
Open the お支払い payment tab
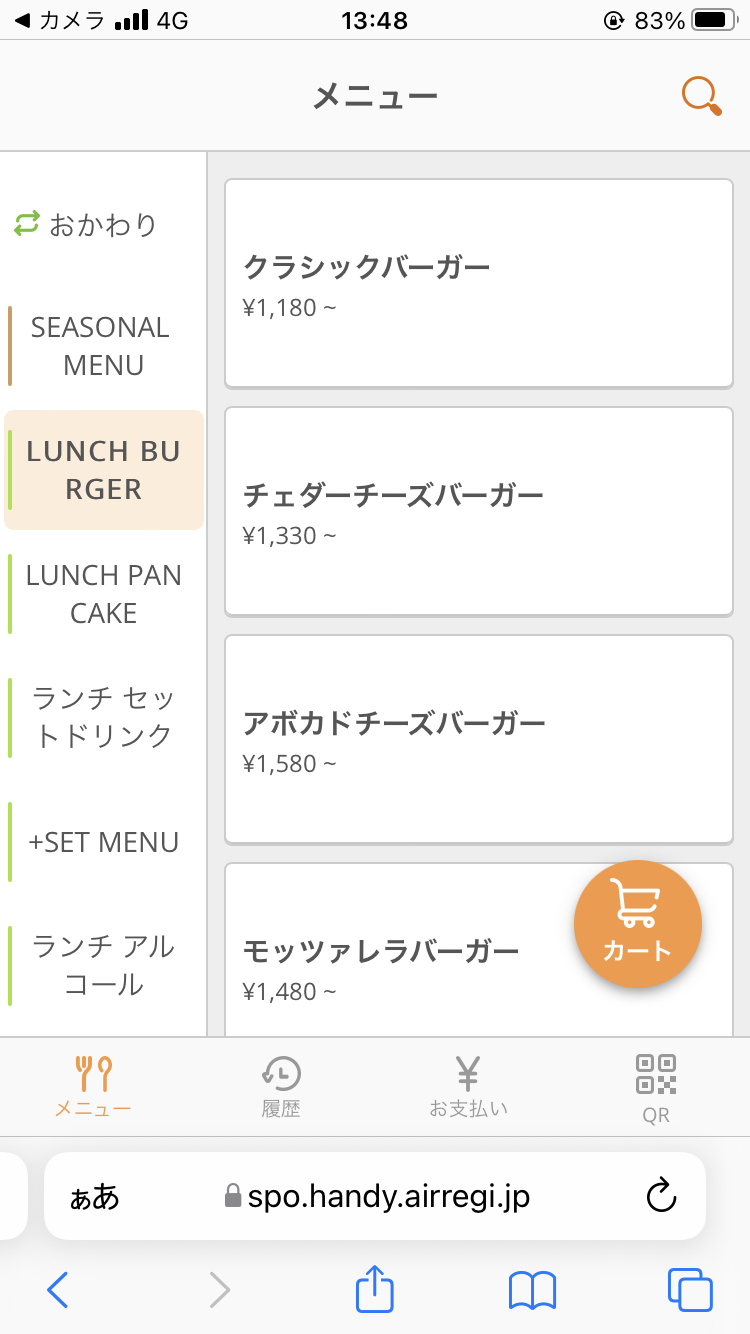click(468, 1086)
